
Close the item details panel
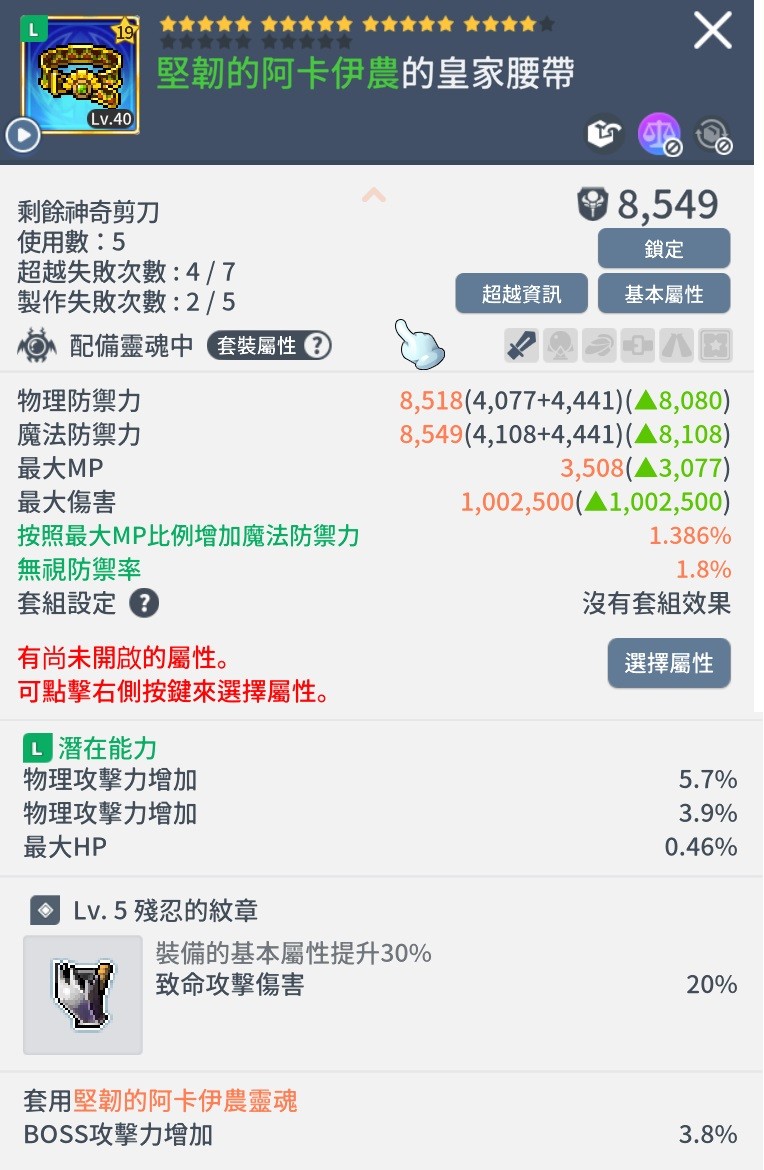[x=712, y=32]
